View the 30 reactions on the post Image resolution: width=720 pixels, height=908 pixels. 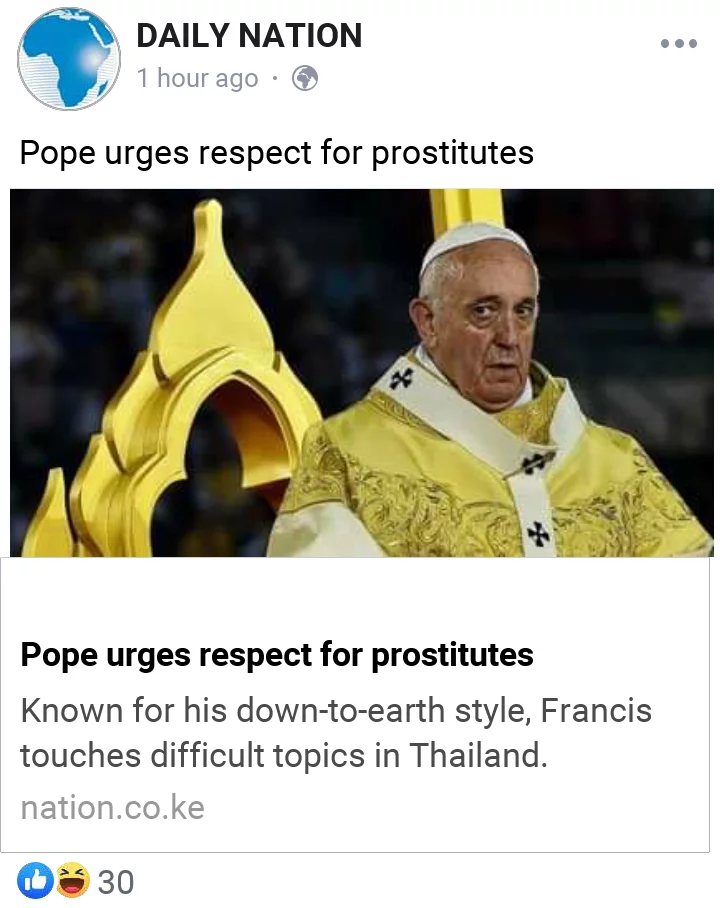tap(76, 882)
